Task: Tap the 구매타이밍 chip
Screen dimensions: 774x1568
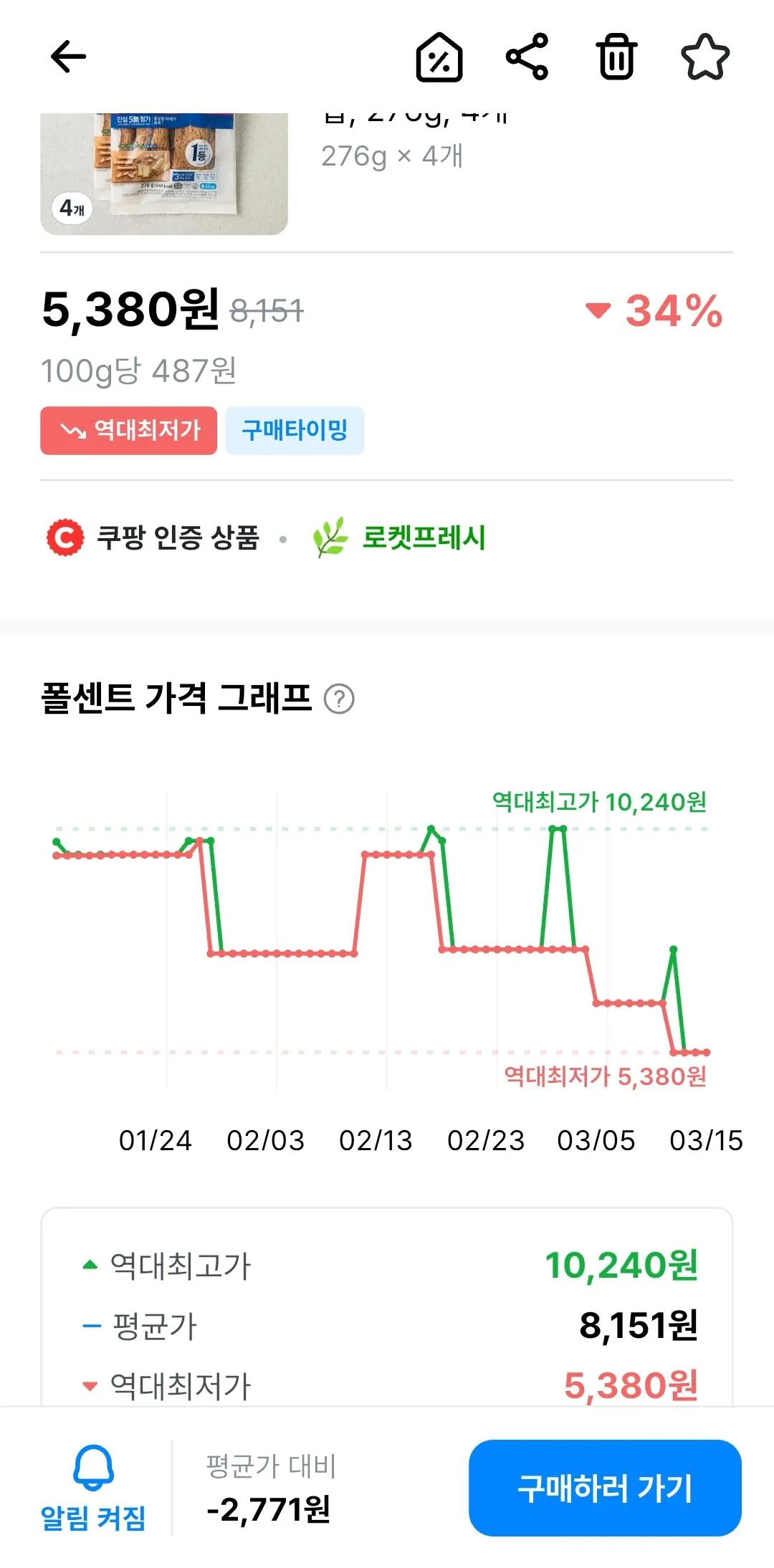Action: tap(295, 431)
